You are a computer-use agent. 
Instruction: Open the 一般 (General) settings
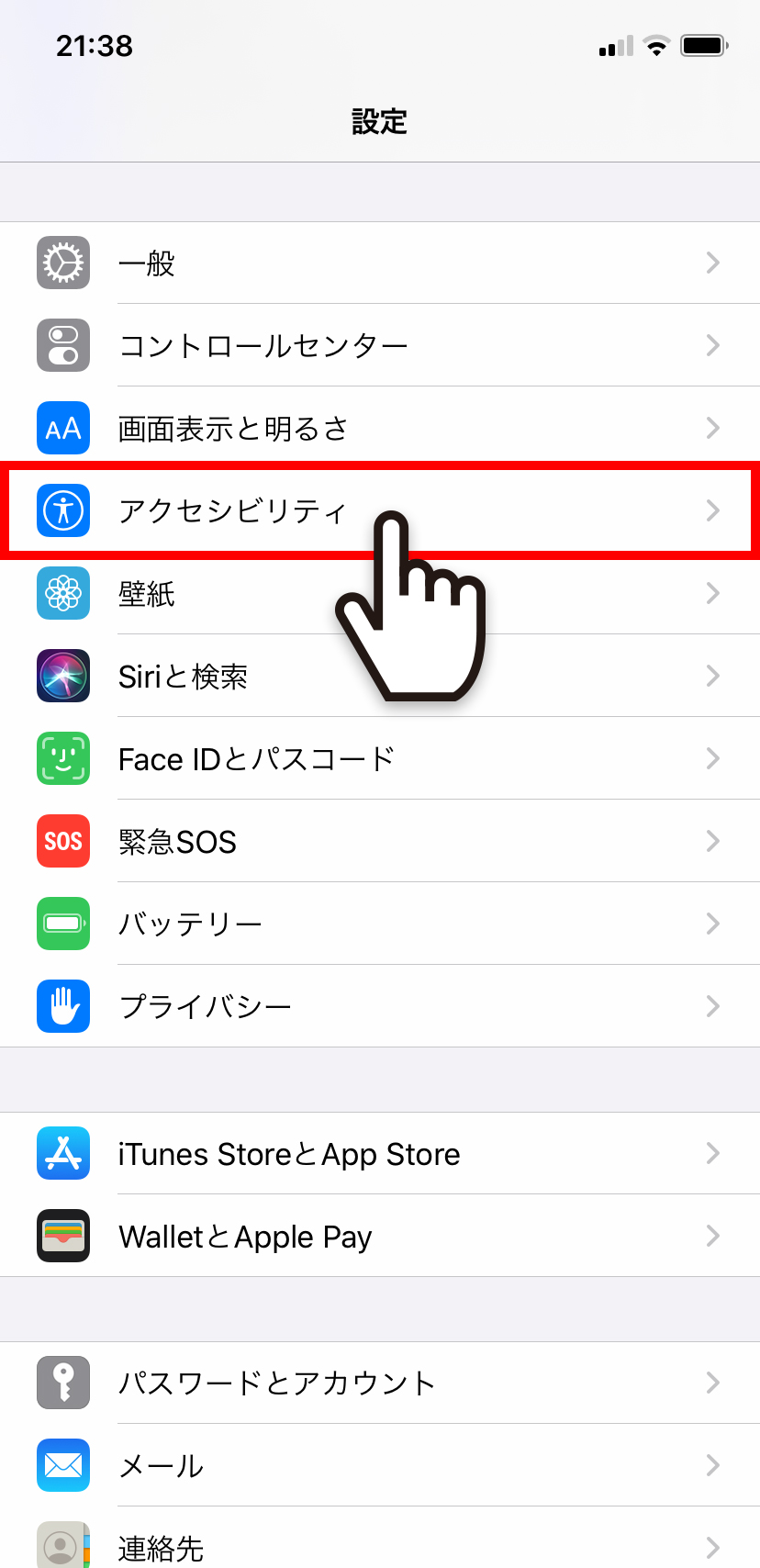(x=380, y=263)
